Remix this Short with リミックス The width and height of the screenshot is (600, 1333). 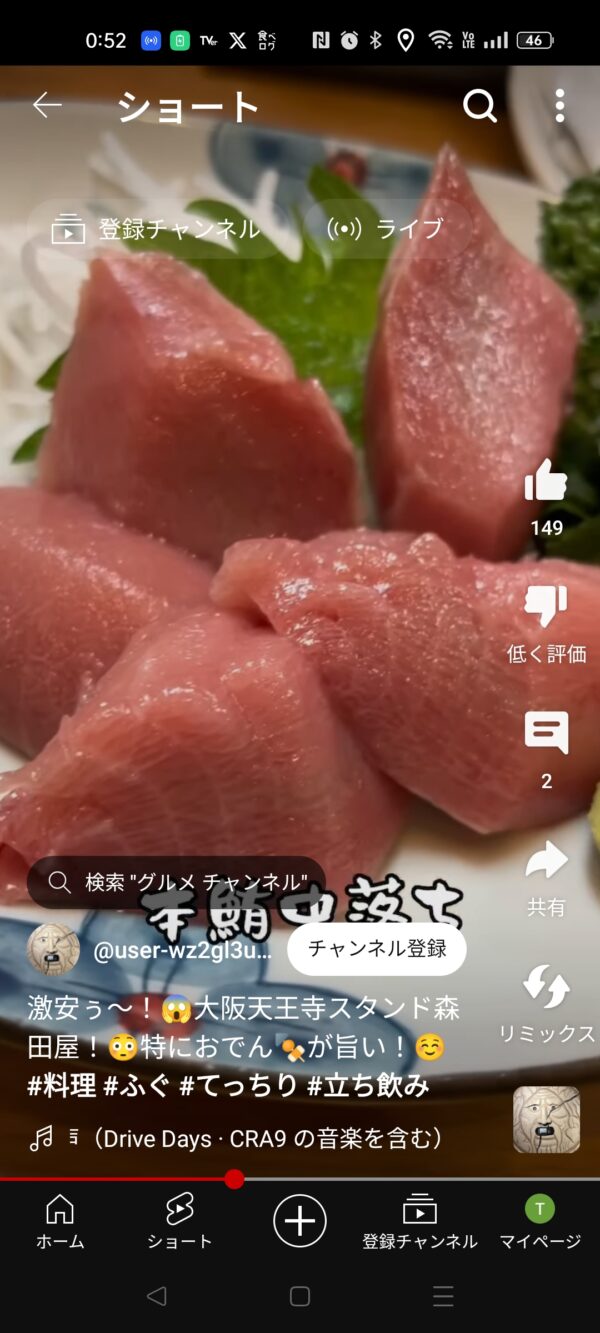coord(546,988)
